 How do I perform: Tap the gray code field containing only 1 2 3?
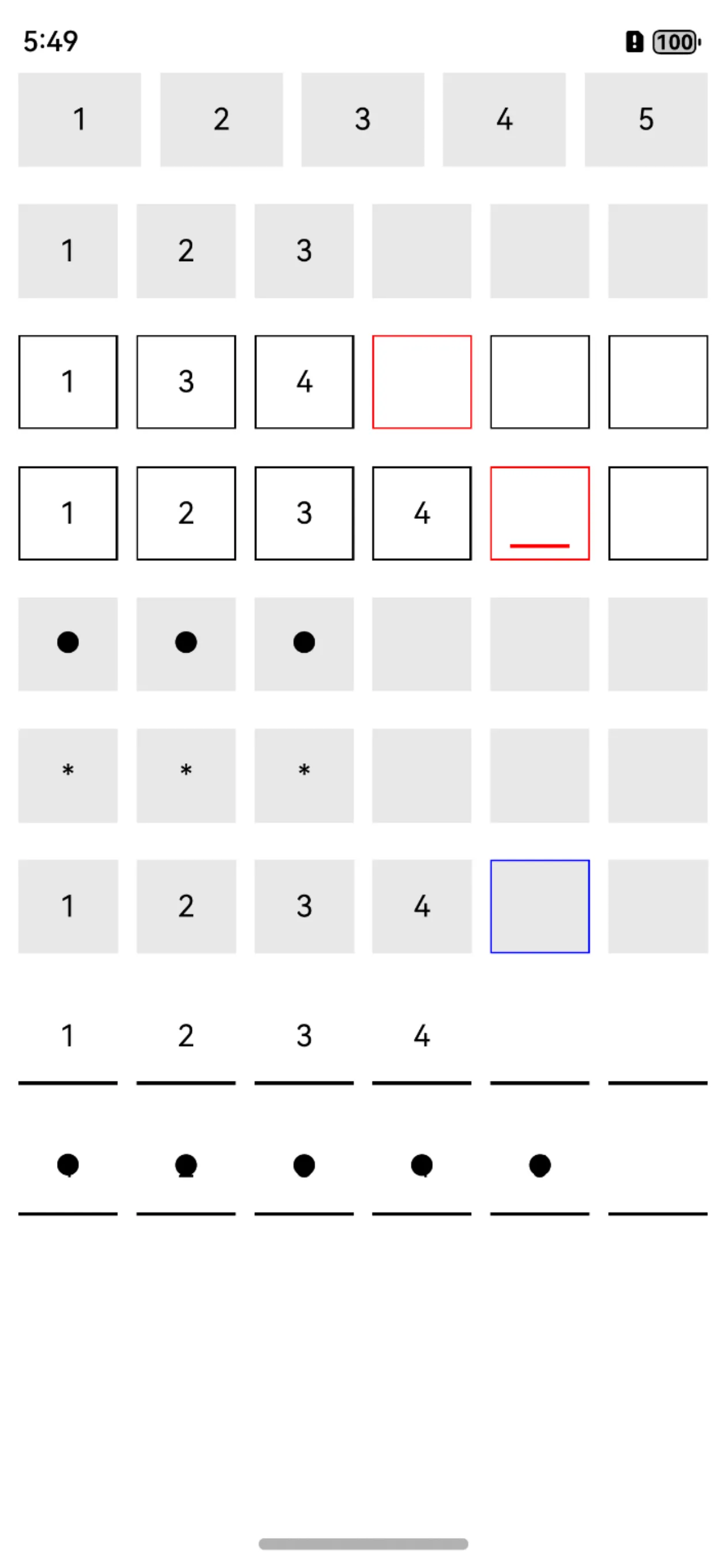click(x=362, y=251)
